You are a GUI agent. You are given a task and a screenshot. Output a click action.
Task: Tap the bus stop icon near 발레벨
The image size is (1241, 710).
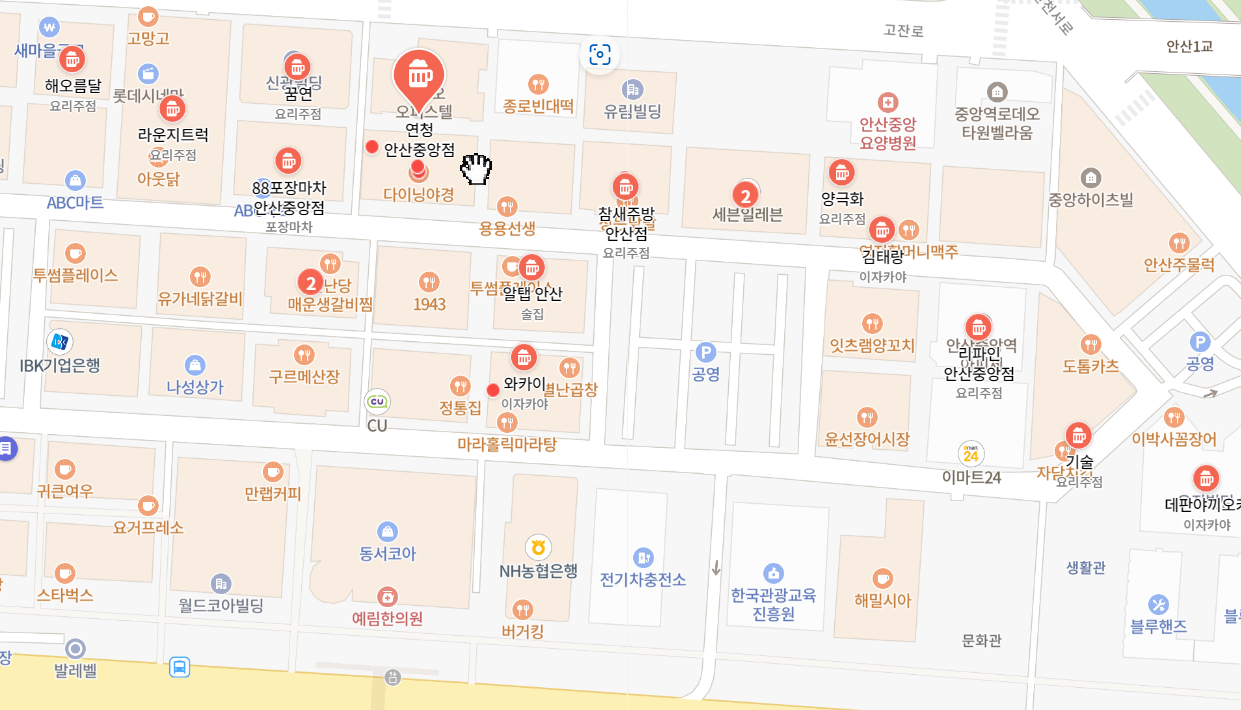tap(180, 666)
